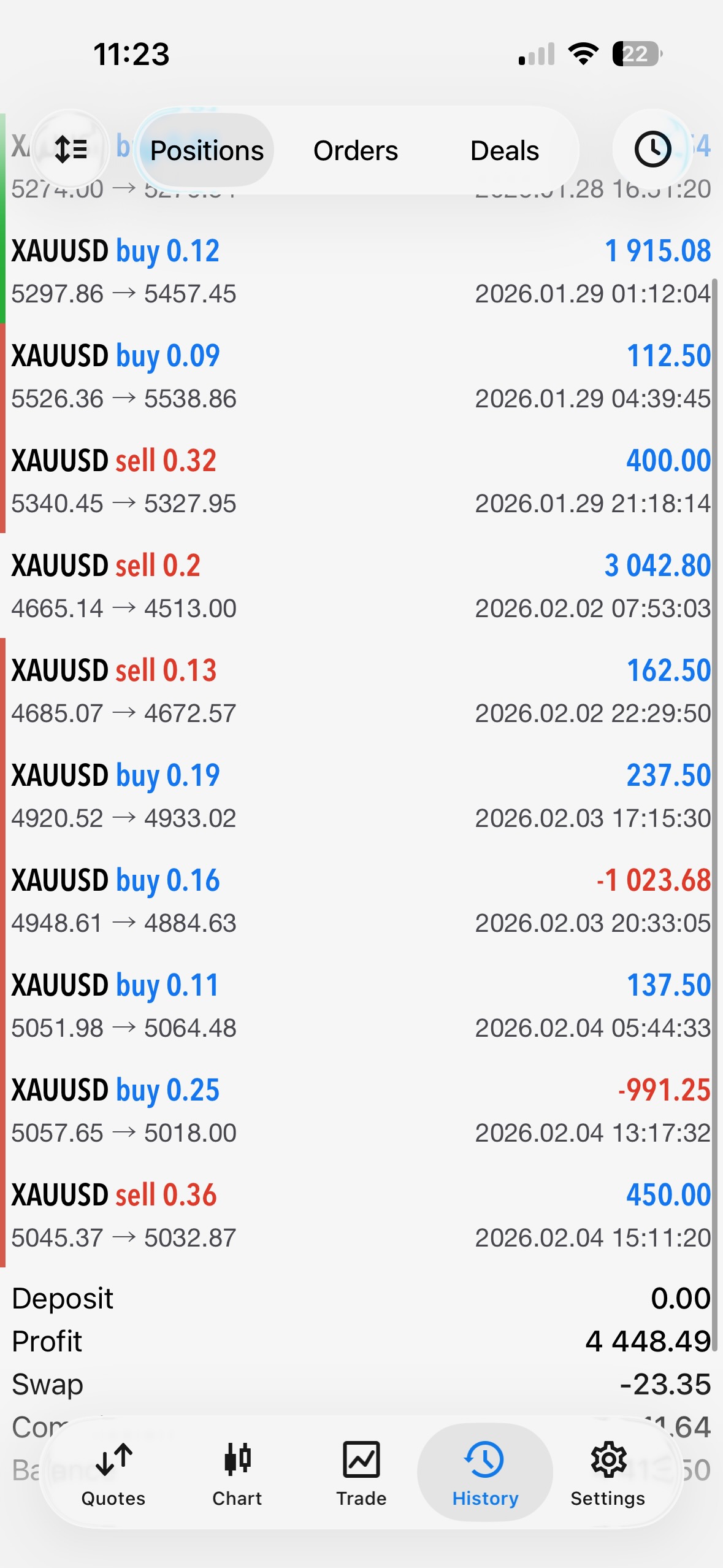723x1568 pixels.
Task: Select the Positions segment
Action: [x=207, y=150]
